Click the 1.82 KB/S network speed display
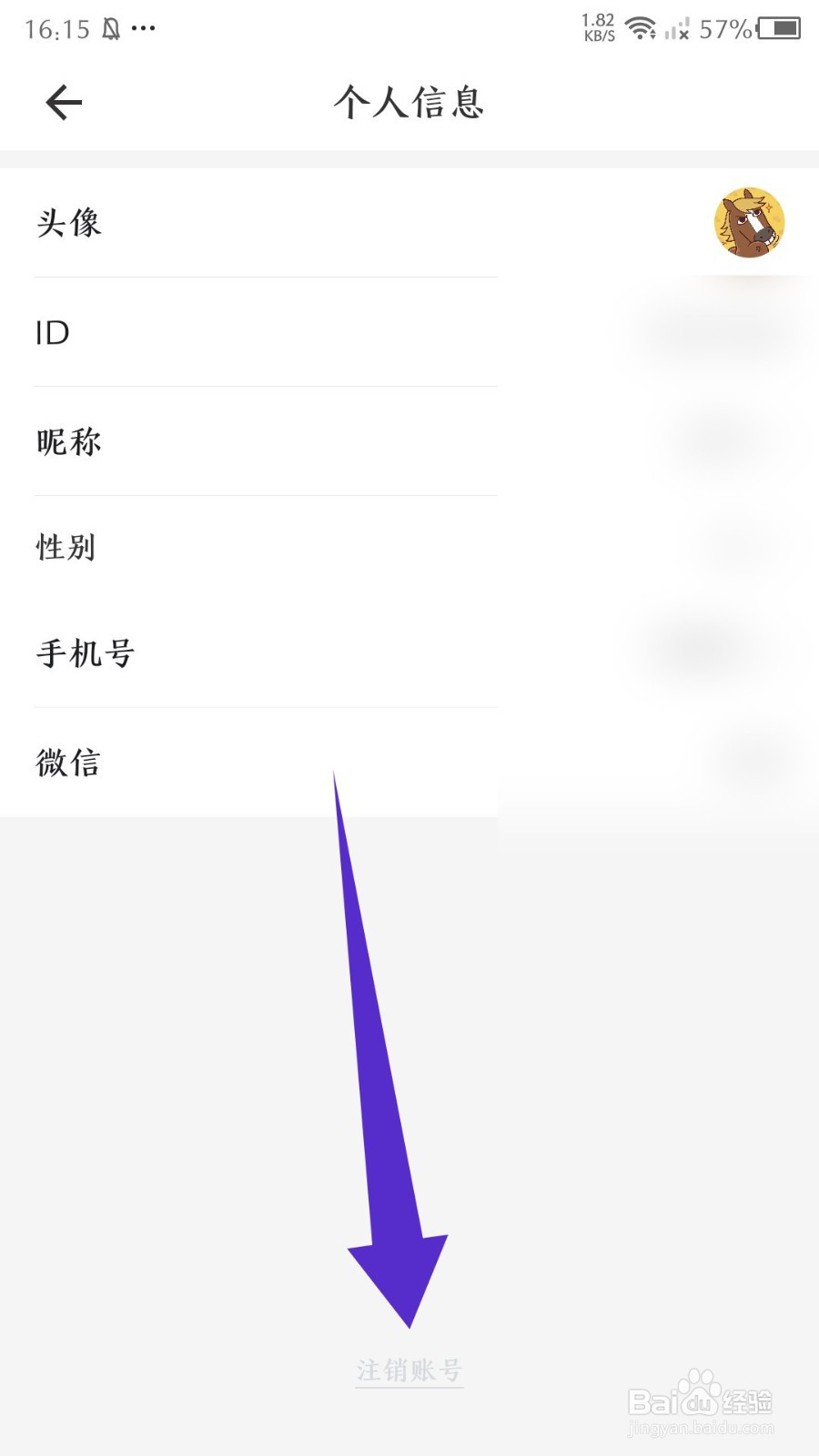 click(596, 27)
